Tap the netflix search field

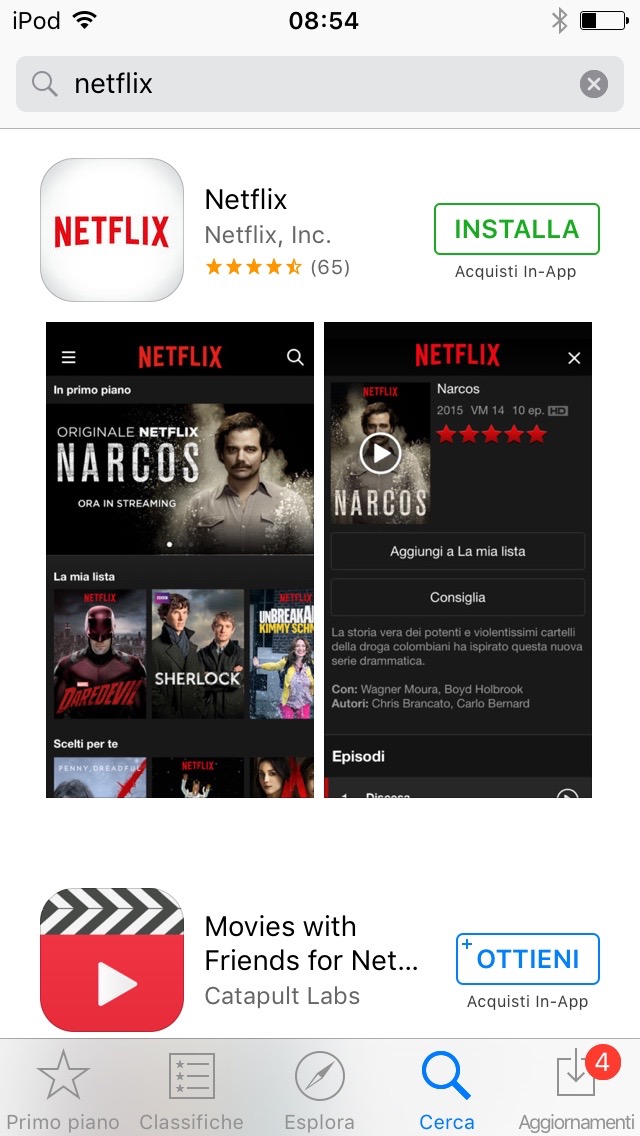[300, 84]
